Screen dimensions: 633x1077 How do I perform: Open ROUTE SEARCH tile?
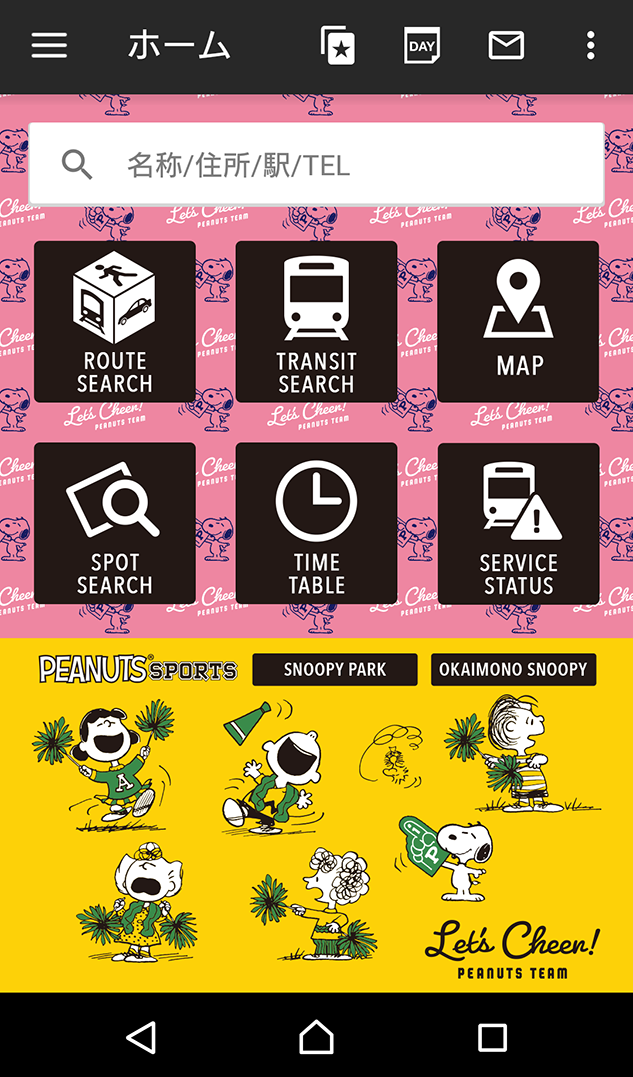[x=115, y=322]
